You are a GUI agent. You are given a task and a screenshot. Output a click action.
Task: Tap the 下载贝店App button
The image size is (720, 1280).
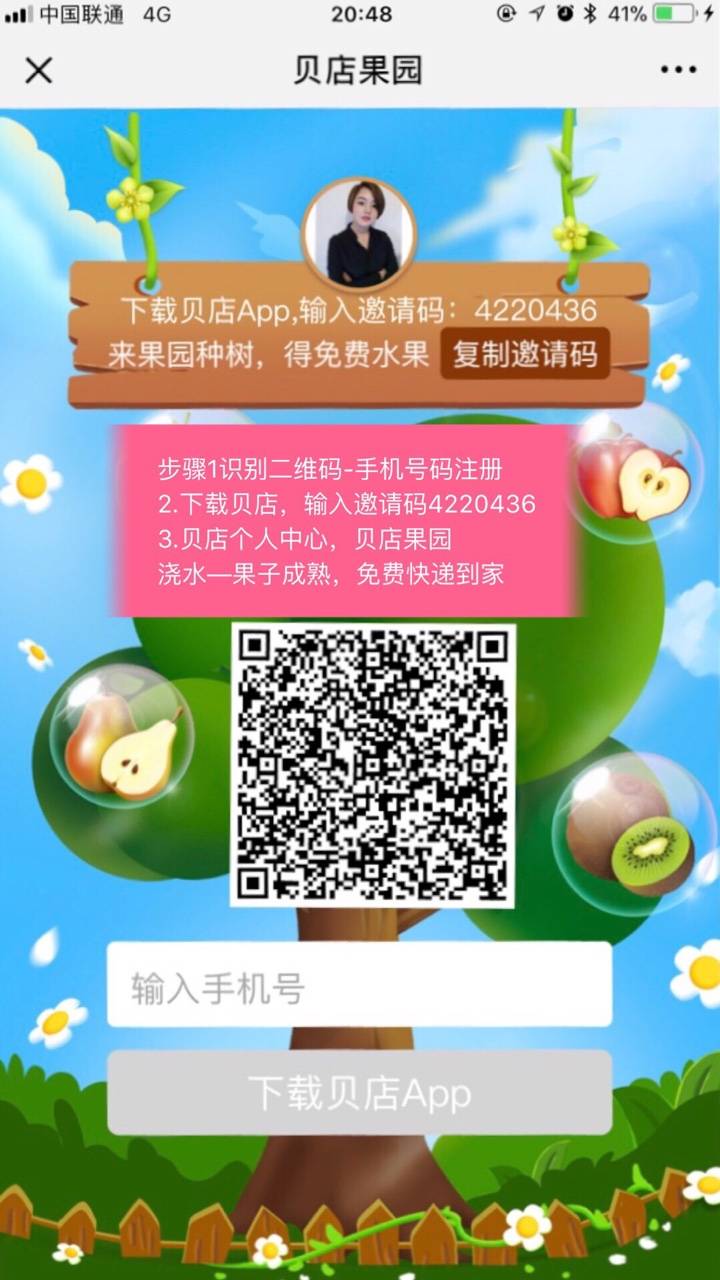tap(360, 1093)
